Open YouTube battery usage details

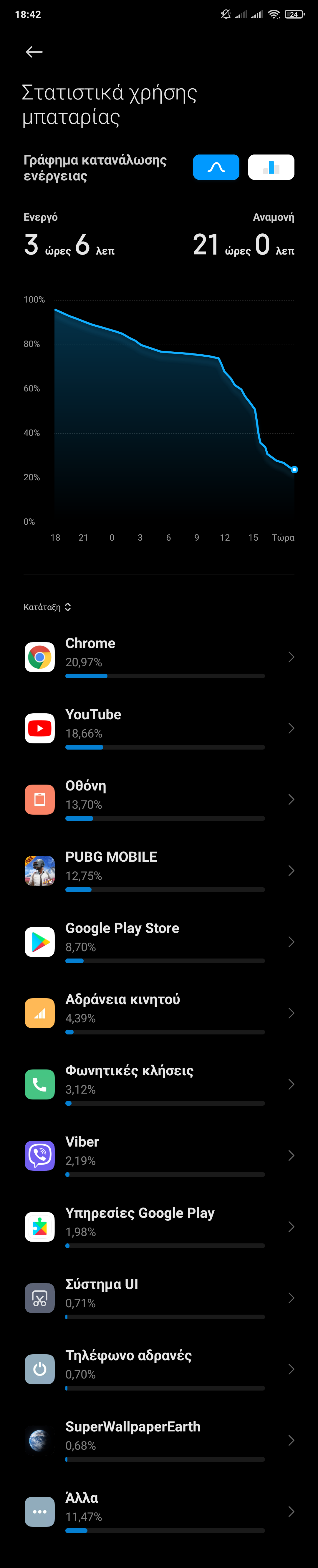click(x=158, y=729)
